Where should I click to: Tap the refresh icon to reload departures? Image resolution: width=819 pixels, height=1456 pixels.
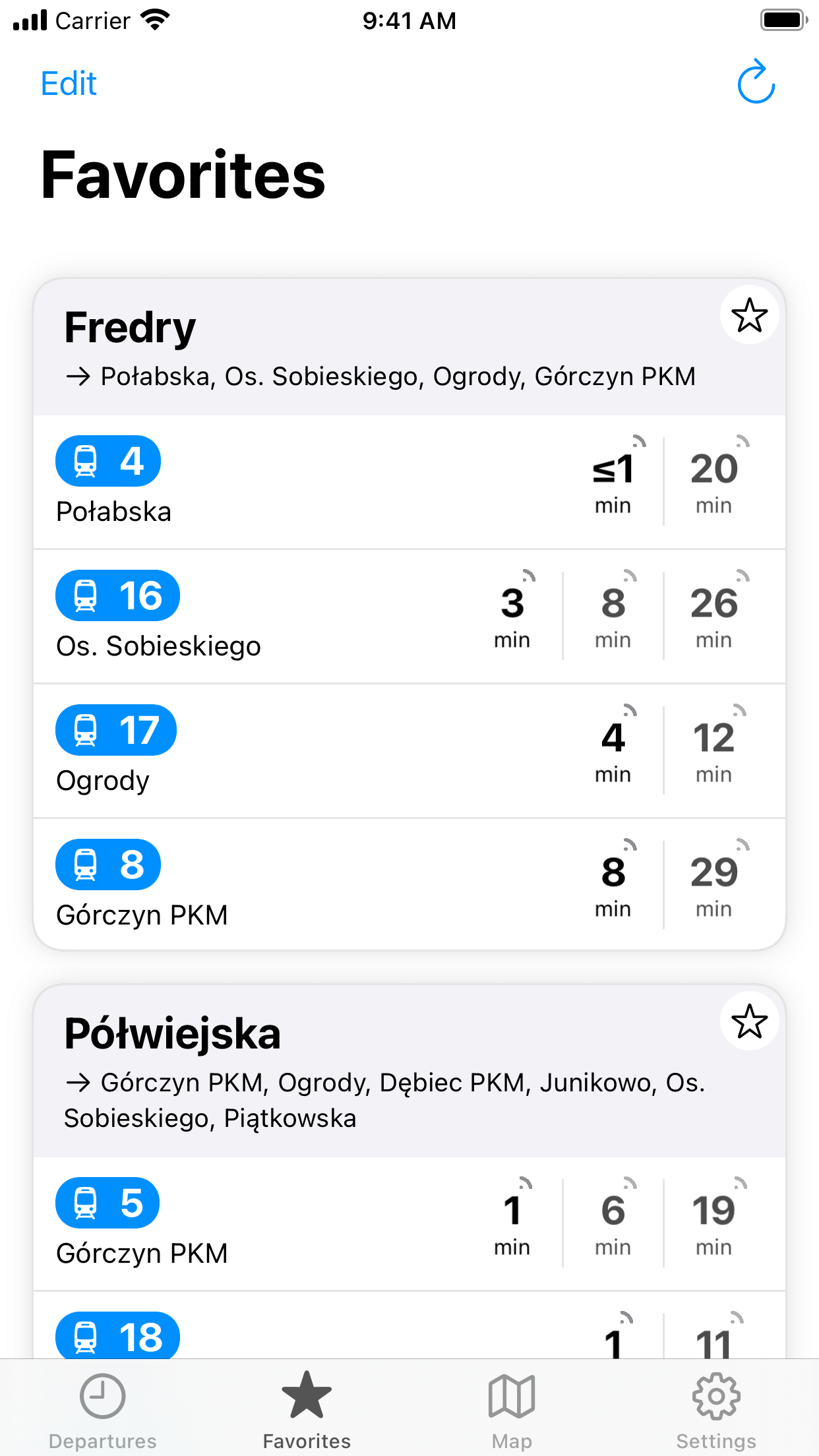pyautogui.click(x=756, y=82)
